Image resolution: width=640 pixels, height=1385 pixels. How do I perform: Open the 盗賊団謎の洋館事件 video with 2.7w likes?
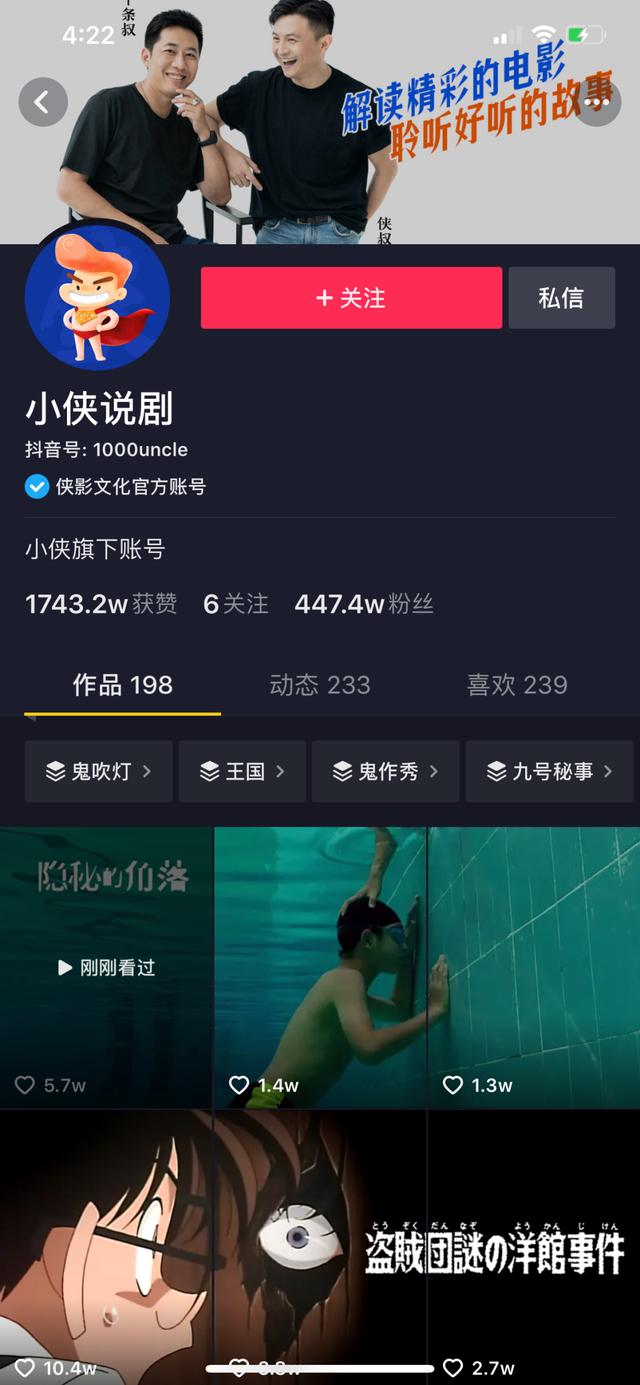coord(534,1240)
